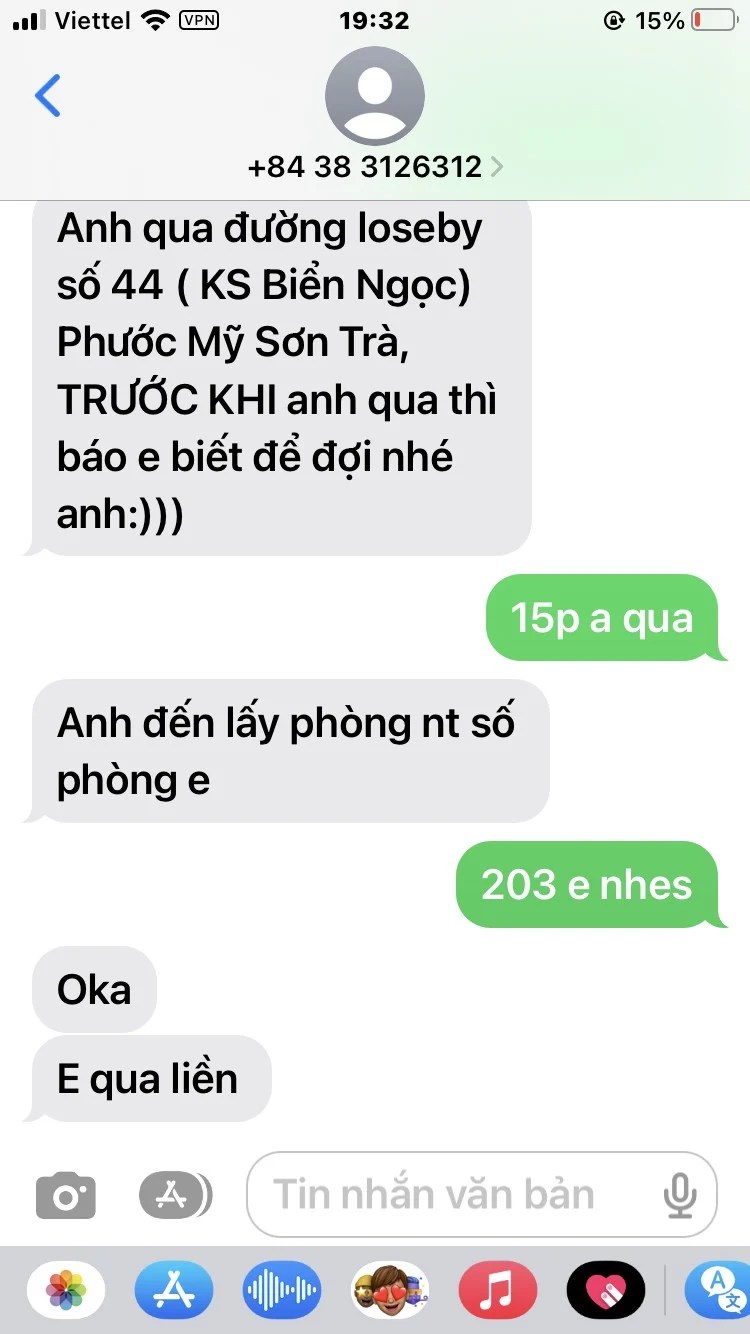
Task: Open the camera to attach a photo
Action: (x=66, y=1194)
